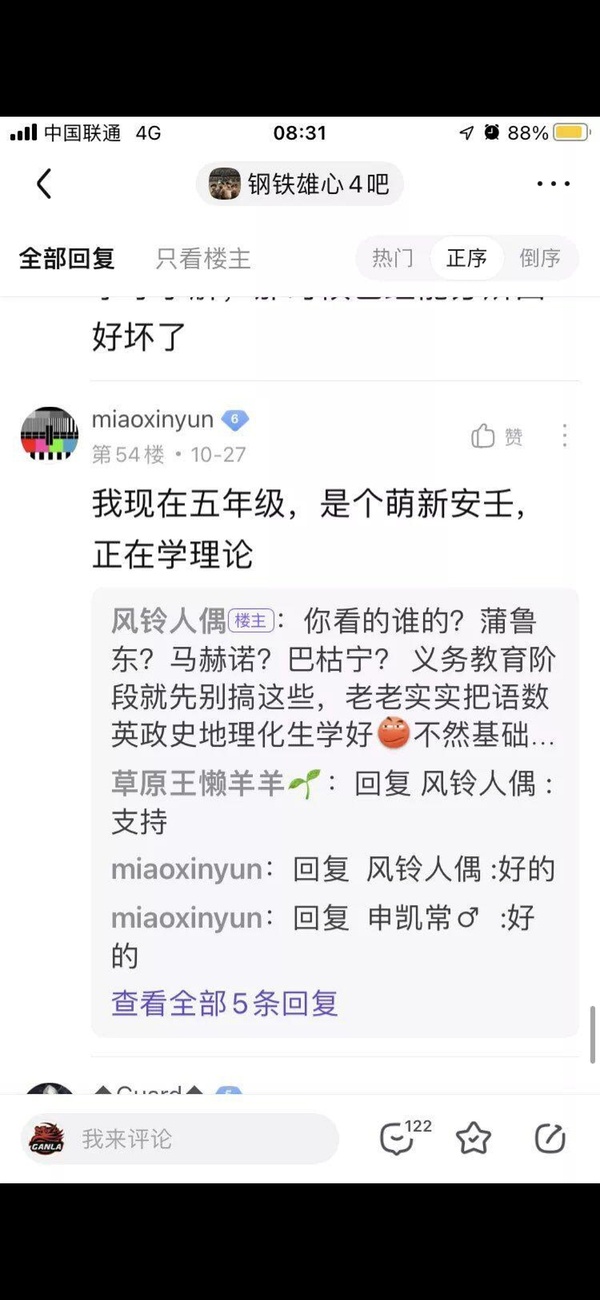This screenshot has width=600, height=1300.
Task: Open the top-right overflow menu
Action: [x=552, y=184]
